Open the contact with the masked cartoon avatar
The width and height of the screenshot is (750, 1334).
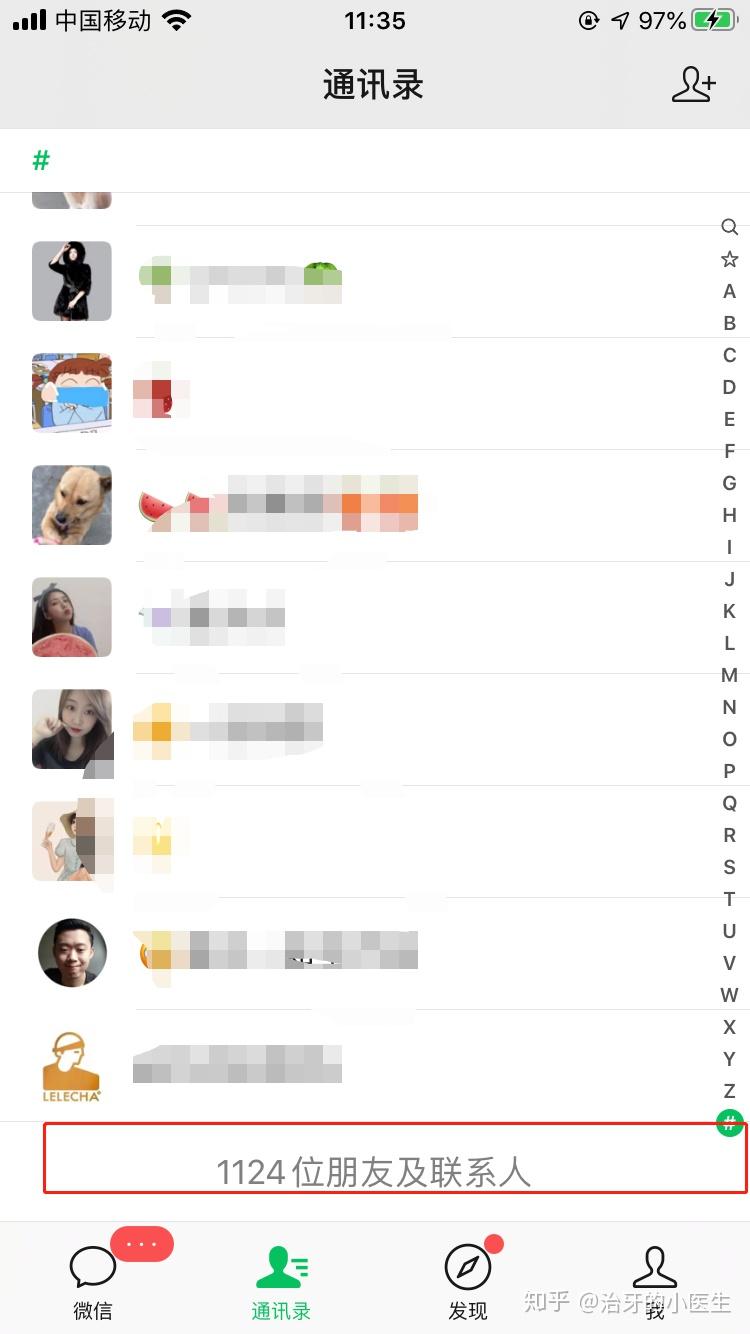click(x=375, y=393)
